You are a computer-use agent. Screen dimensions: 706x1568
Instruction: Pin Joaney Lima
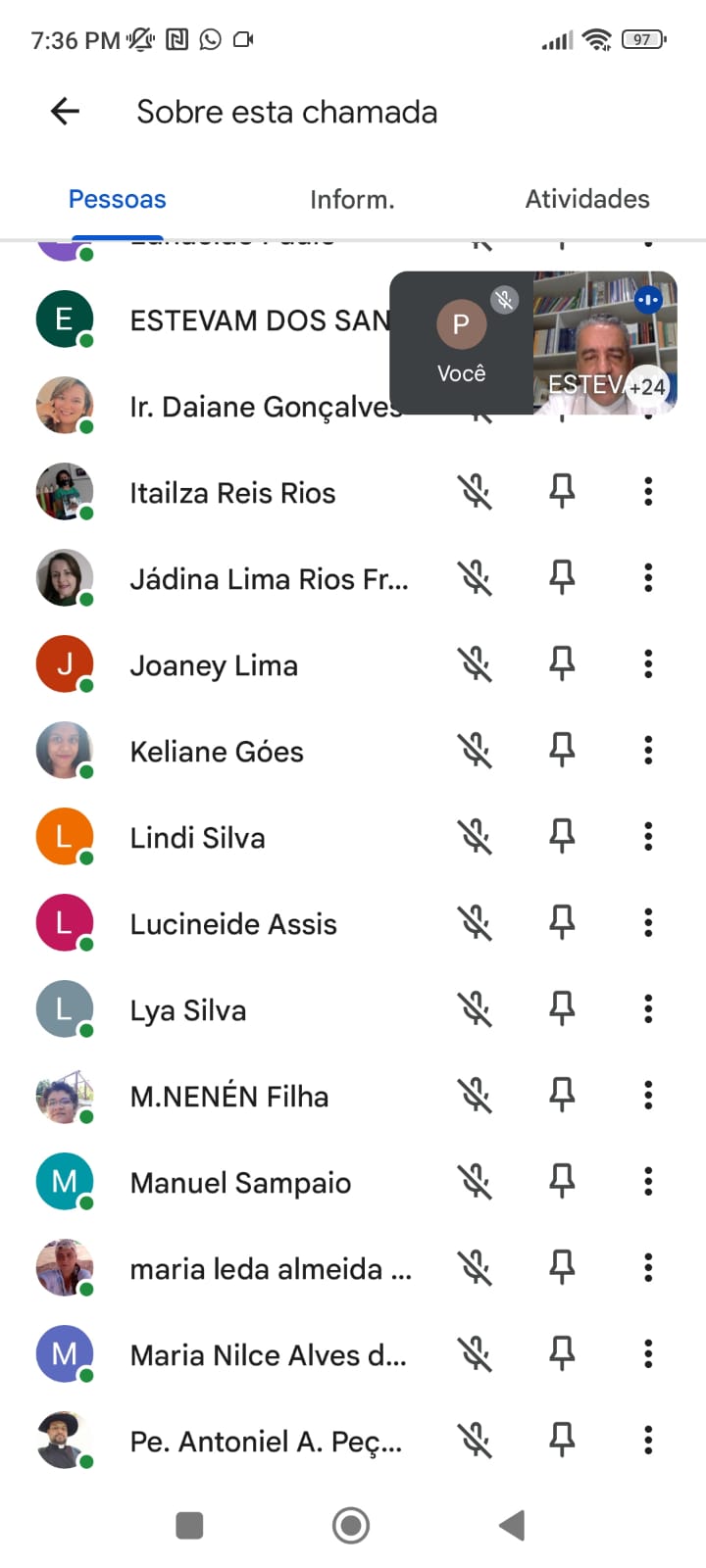pos(562,664)
